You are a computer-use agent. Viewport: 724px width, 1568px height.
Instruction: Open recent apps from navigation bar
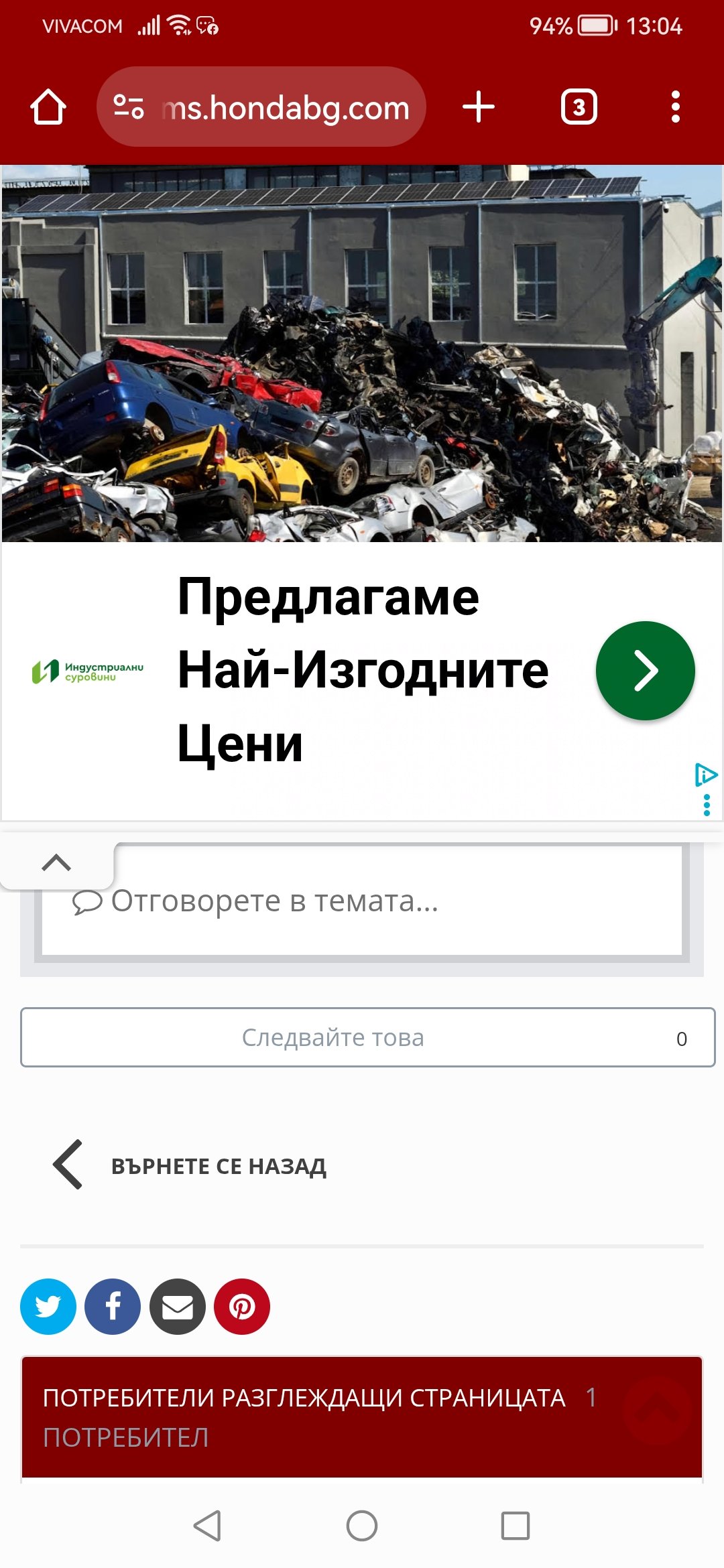pyautogui.click(x=516, y=1526)
